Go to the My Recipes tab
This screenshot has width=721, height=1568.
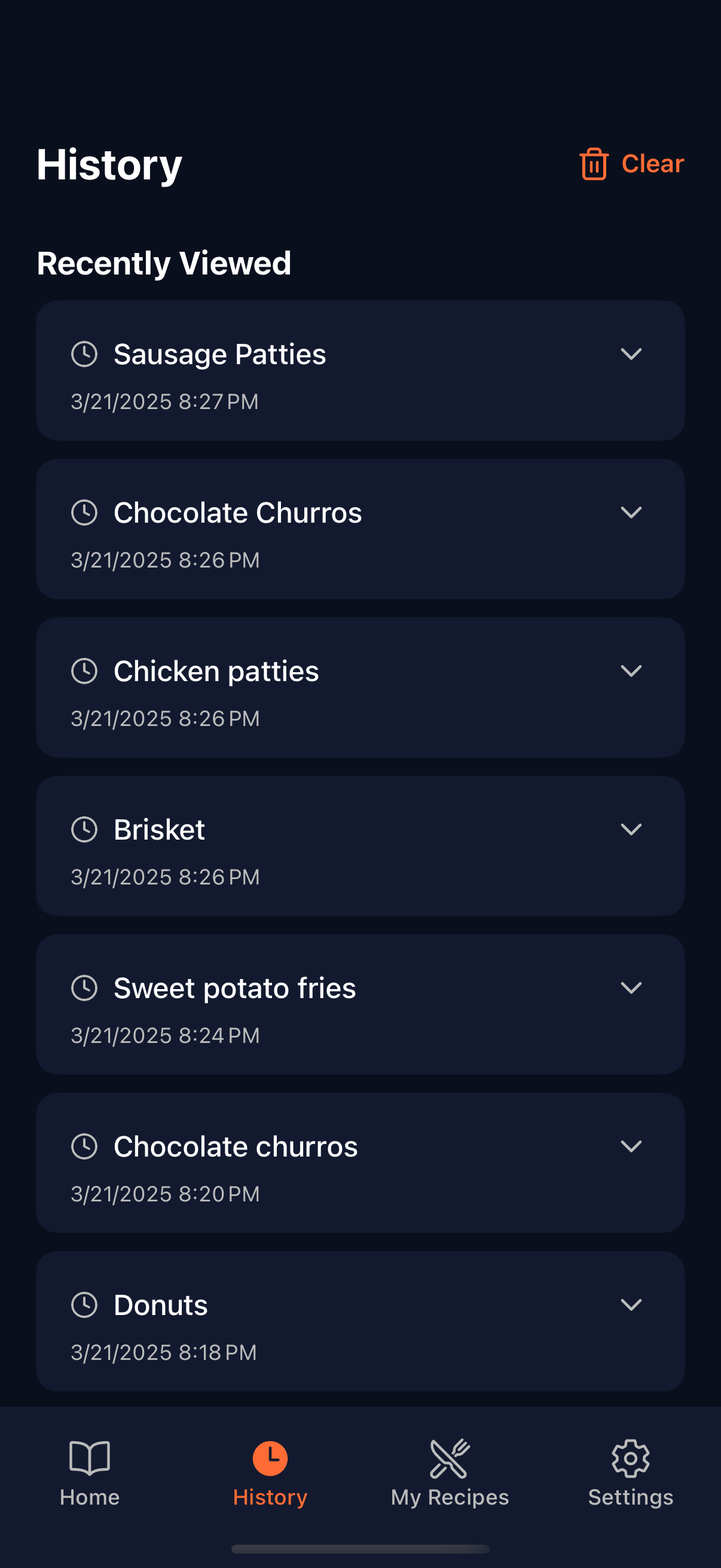(x=450, y=1473)
